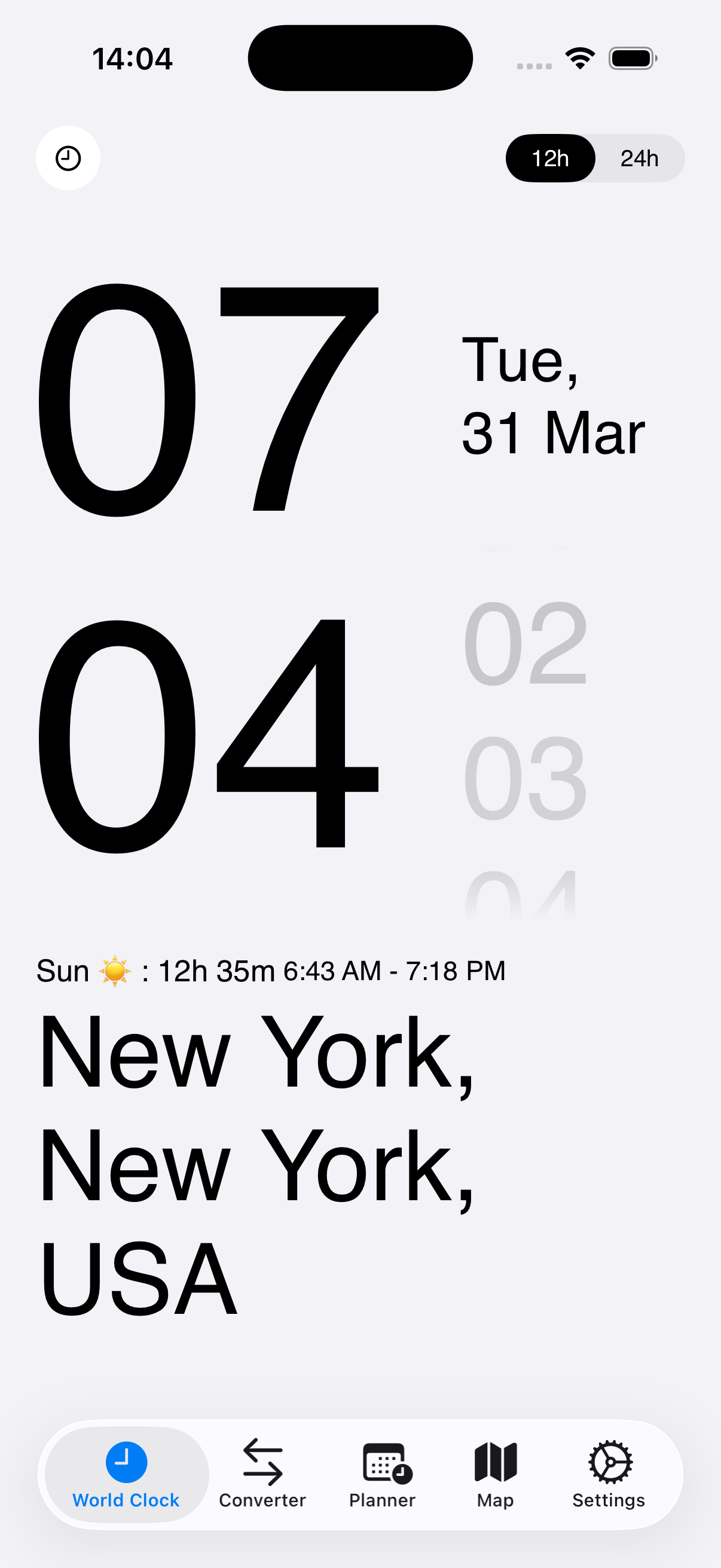Click the clock icon in the top-left corner
This screenshot has width=721, height=1568.
pos(68,158)
